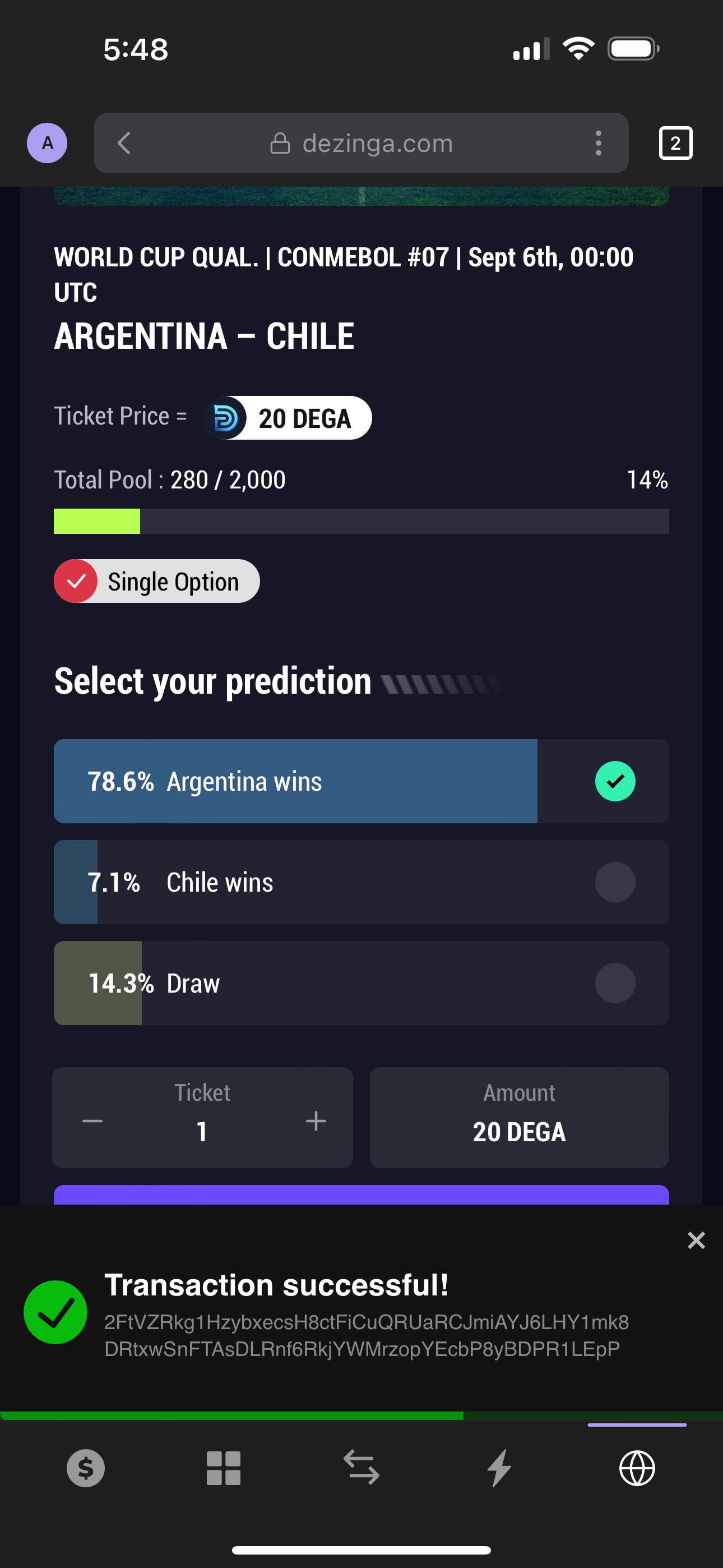This screenshot has height=1568, width=723.
Task: Open the grid collectibles tab
Action: [x=224, y=1468]
